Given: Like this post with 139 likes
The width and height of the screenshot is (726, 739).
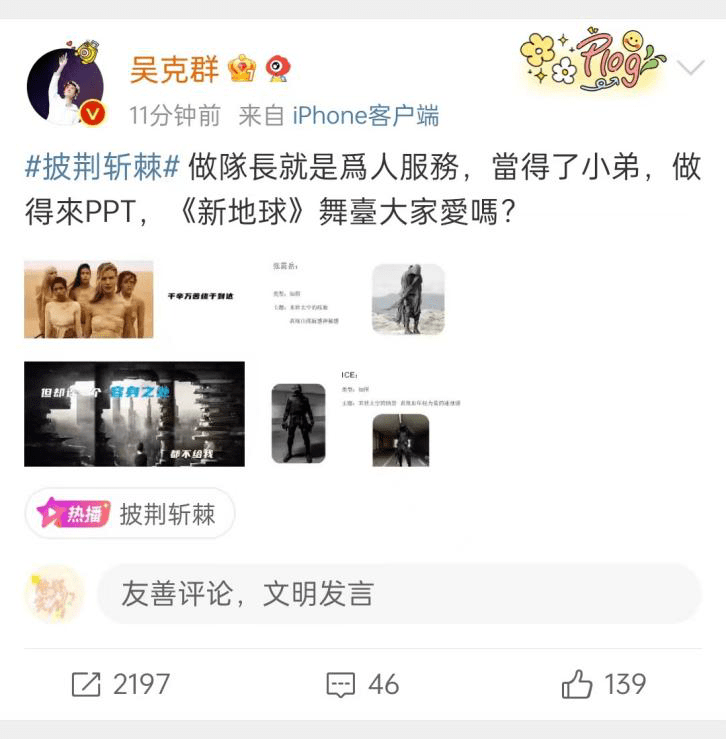Looking at the screenshot, I should pyautogui.click(x=603, y=684).
